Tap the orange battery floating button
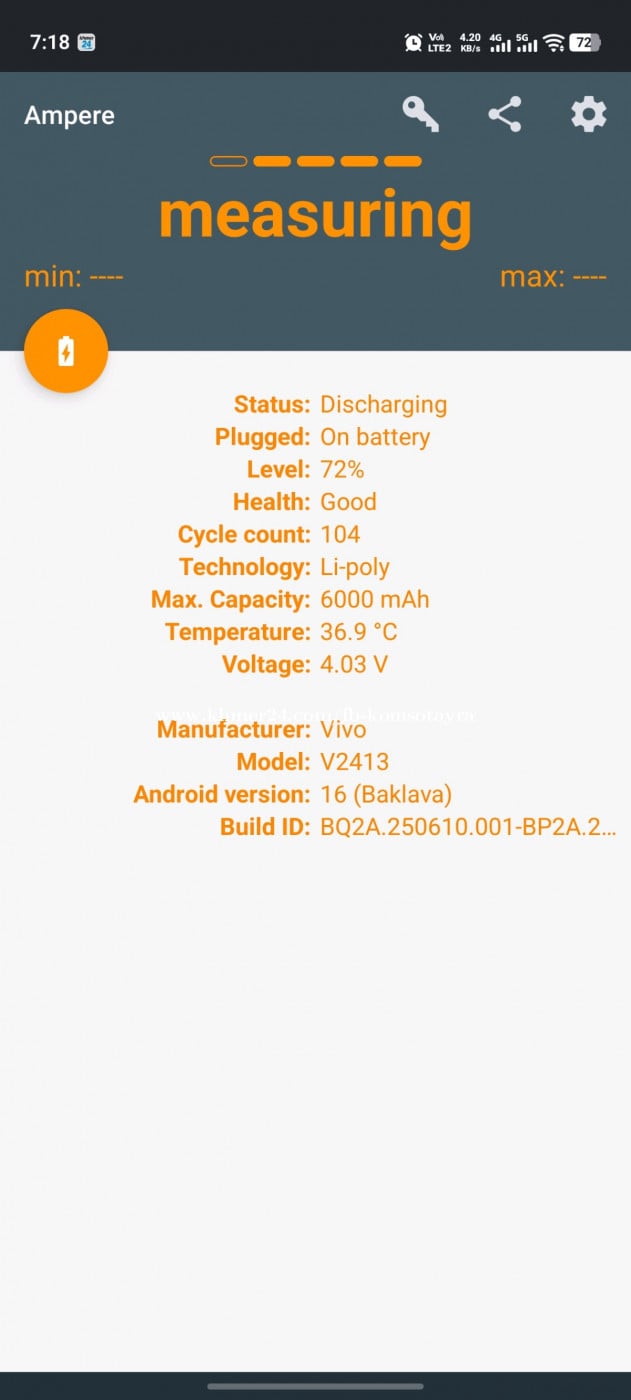The height and width of the screenshot is (1400, 631). pyautogui.click(x=66, y=351)
